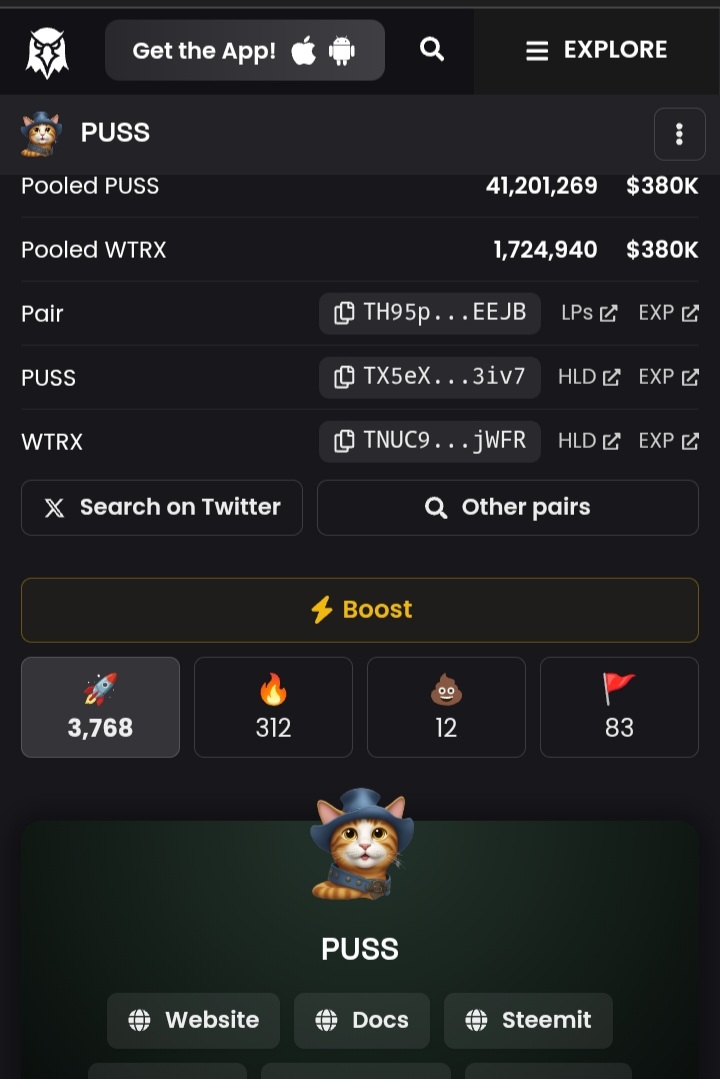View WTRX holders via HLD link

pos(589,441)
